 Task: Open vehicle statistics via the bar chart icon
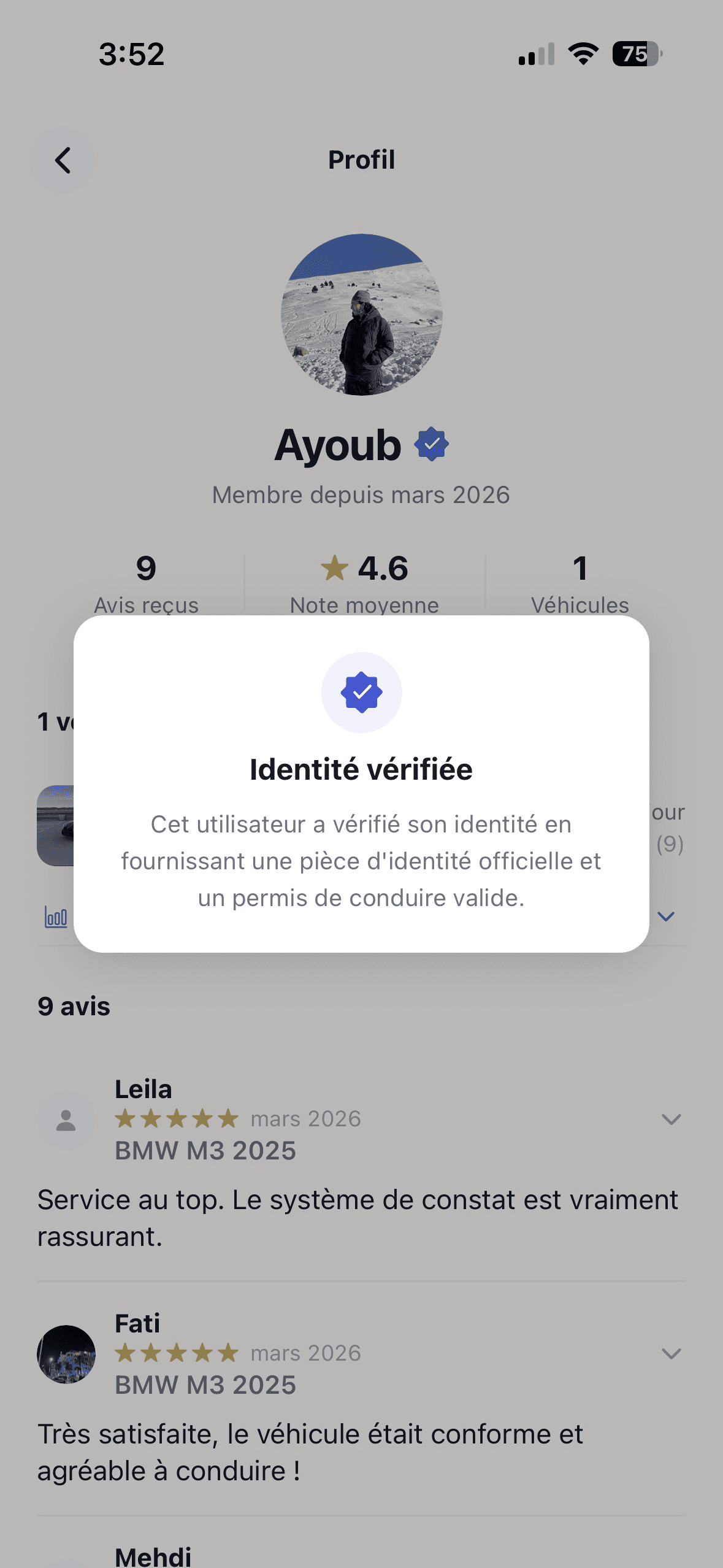[56, 917]
